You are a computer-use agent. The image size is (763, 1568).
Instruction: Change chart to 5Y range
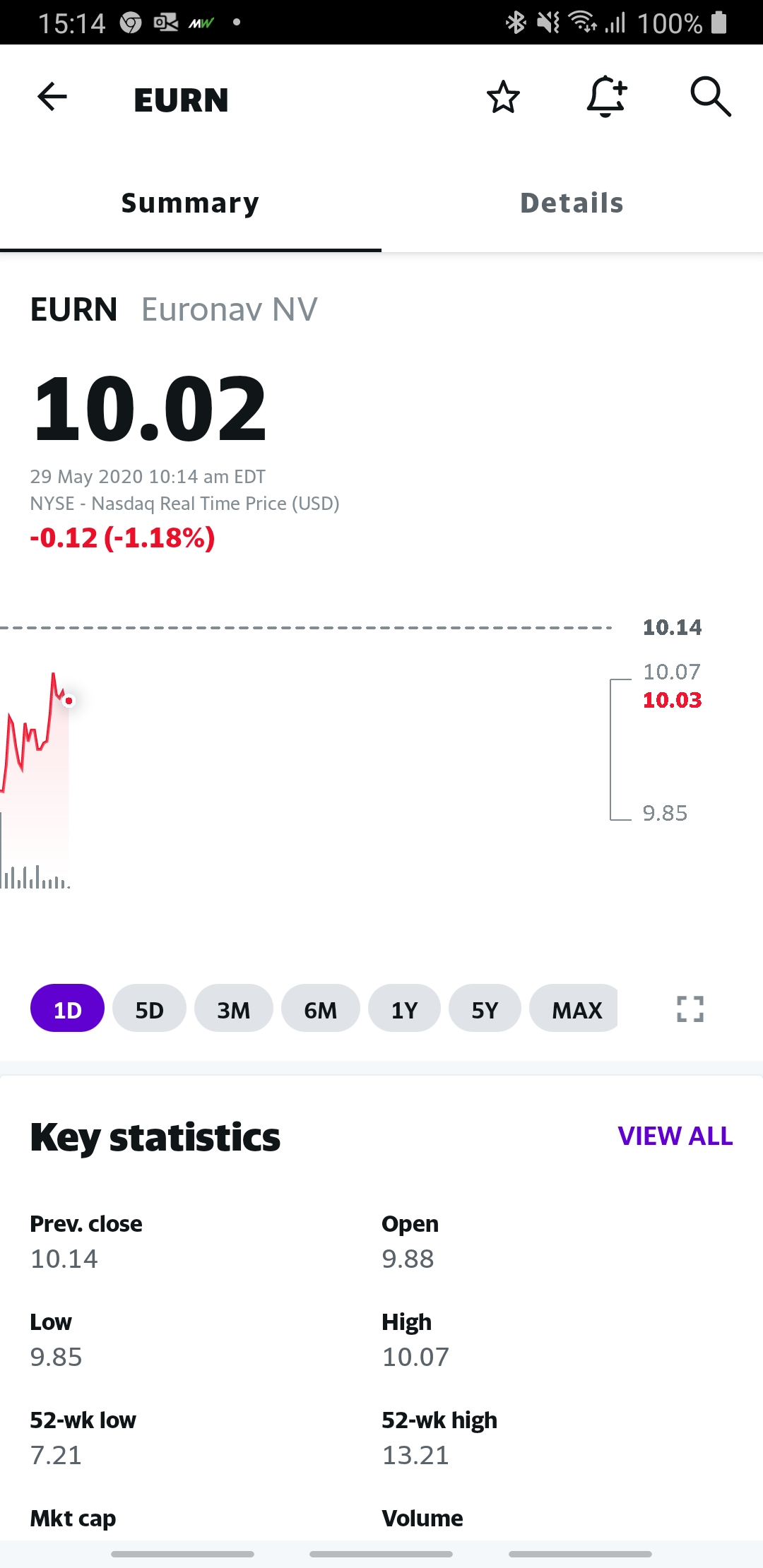(485, 1009)
